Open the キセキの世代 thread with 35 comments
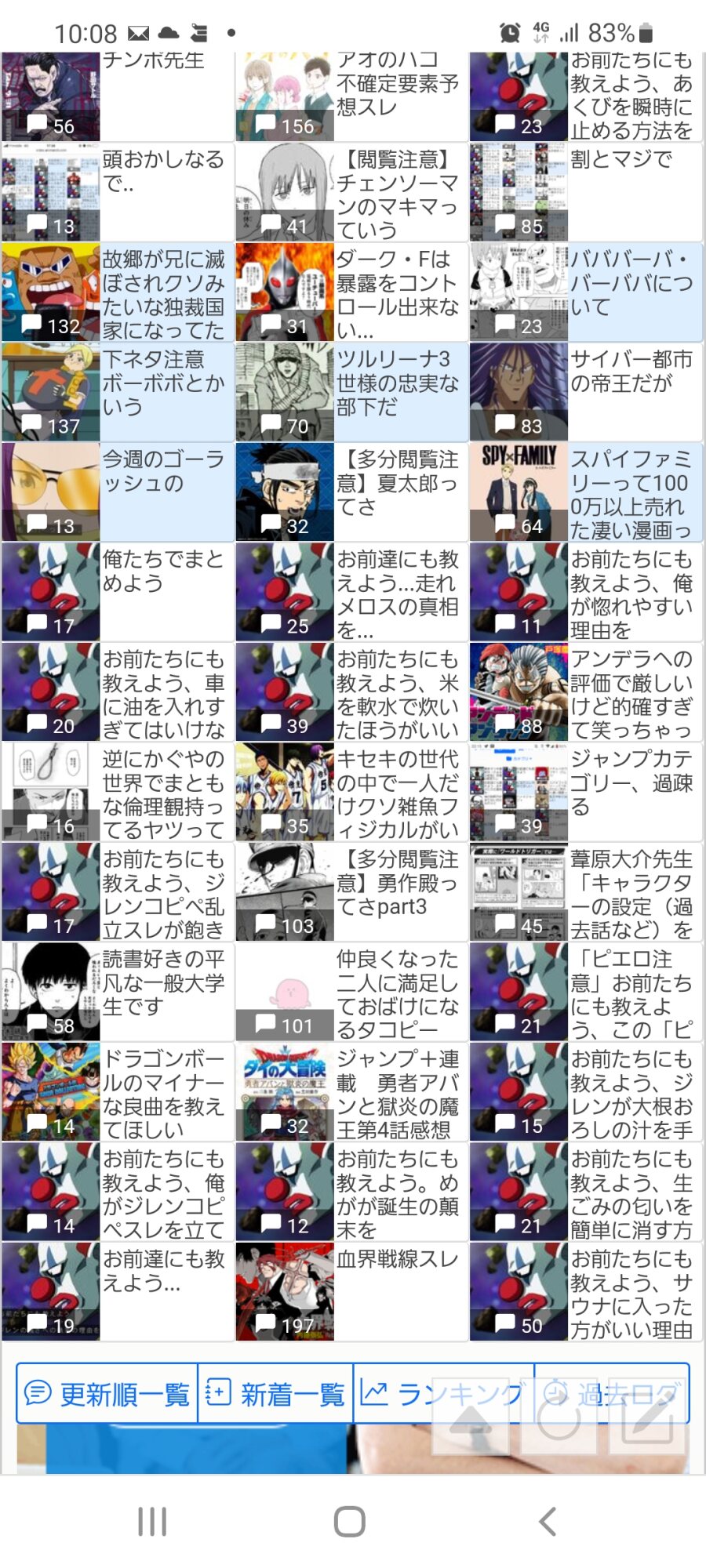Image resolution: width=706 pixels, height=1568 pixels. tap(351, 792)
